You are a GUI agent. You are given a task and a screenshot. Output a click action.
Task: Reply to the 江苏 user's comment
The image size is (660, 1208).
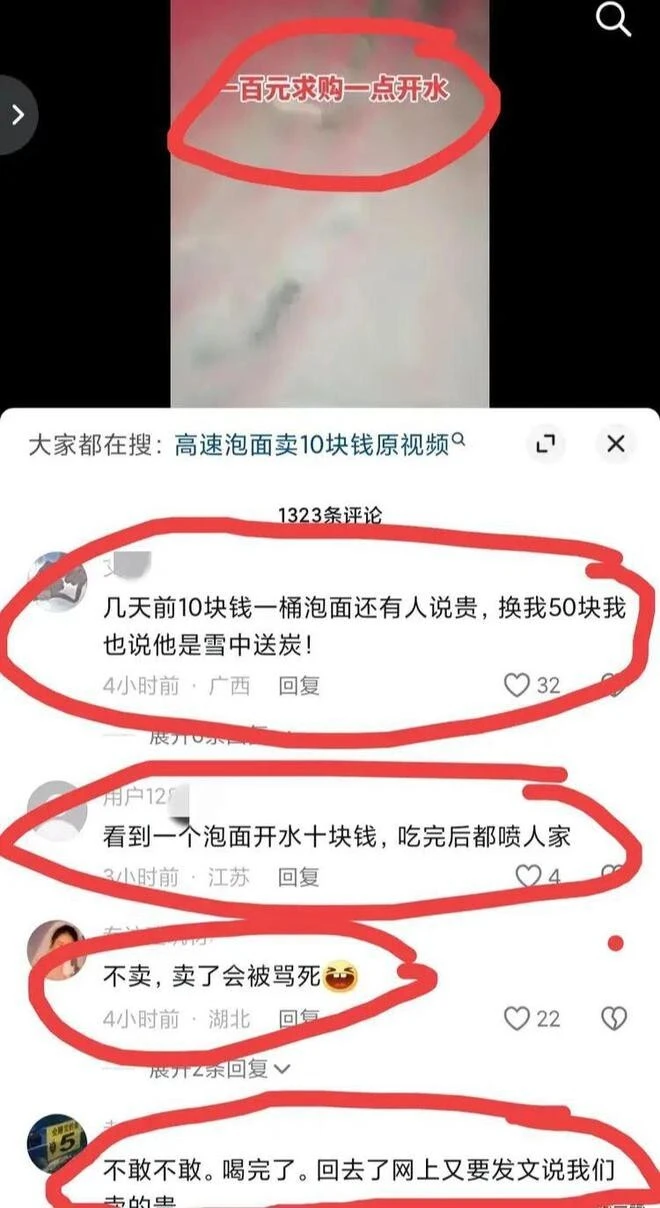click(x=298, y=877)
